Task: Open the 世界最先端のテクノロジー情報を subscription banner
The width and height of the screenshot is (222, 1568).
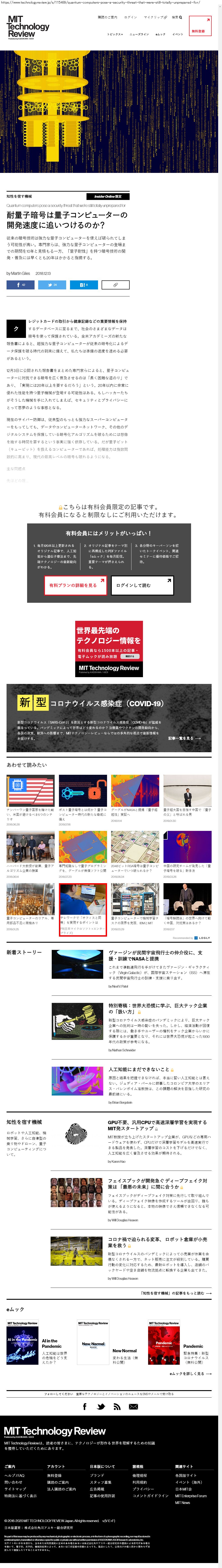Action: [x=109, y=649]
